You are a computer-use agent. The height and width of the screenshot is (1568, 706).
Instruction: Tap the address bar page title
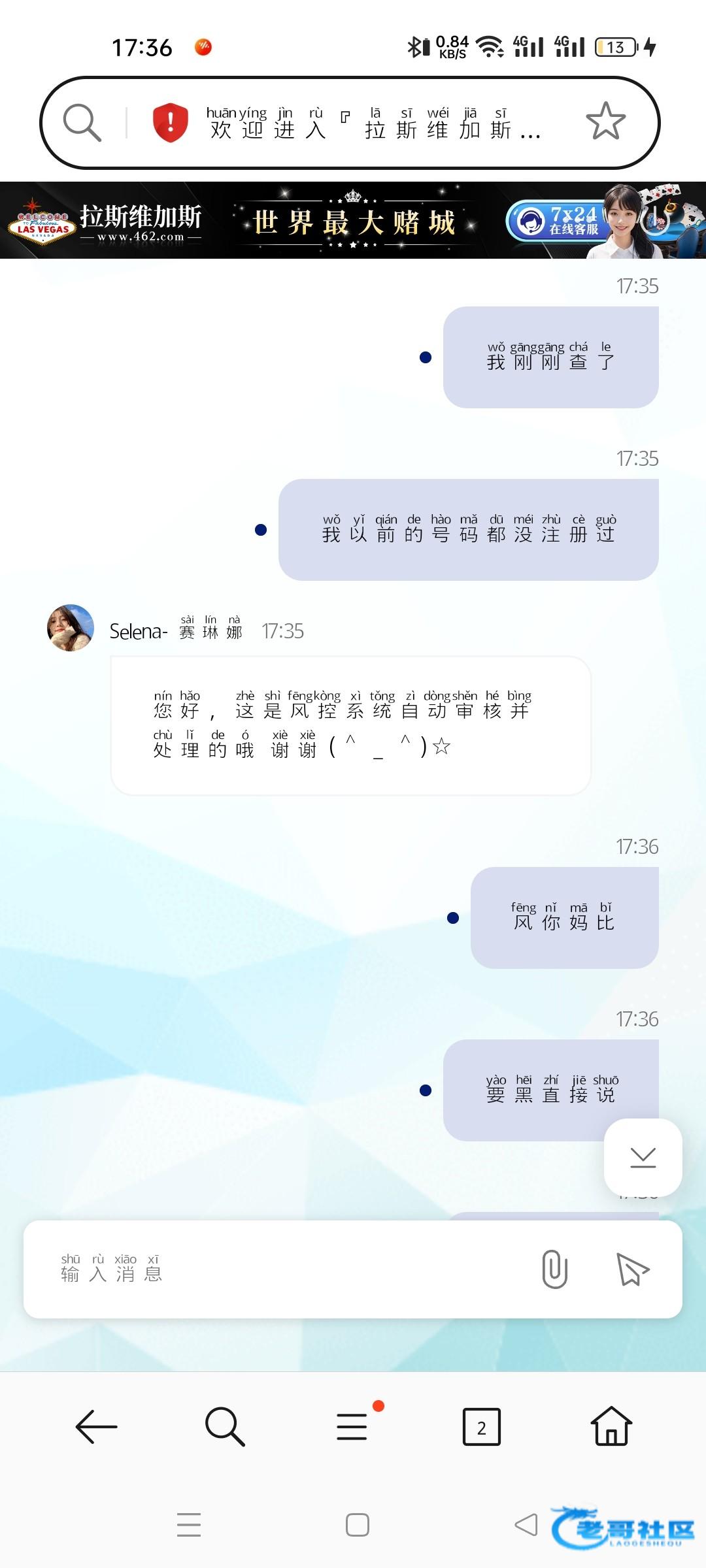(373, 123)
